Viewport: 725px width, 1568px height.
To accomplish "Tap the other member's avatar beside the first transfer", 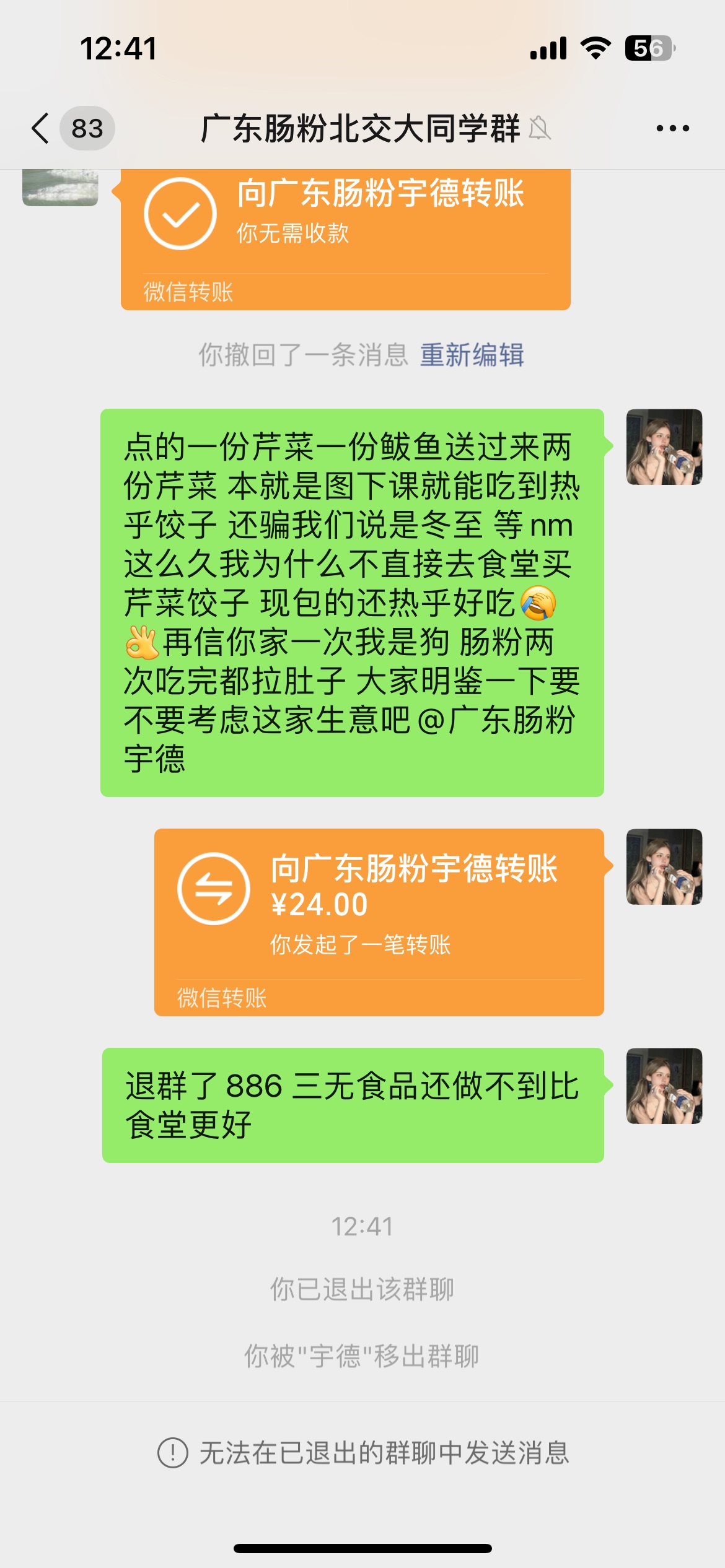I will [x=60, y=187].
